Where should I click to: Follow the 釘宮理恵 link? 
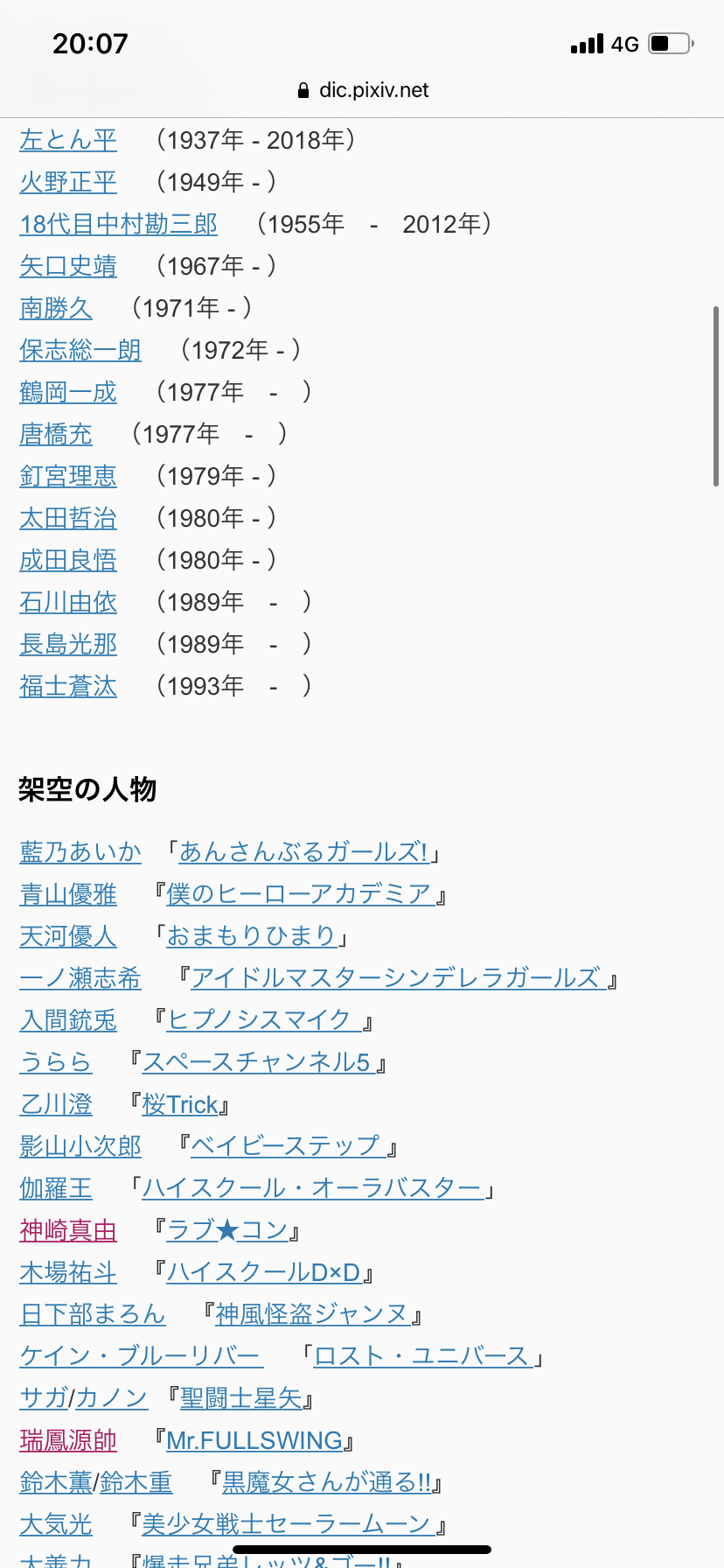coord(68,476)
